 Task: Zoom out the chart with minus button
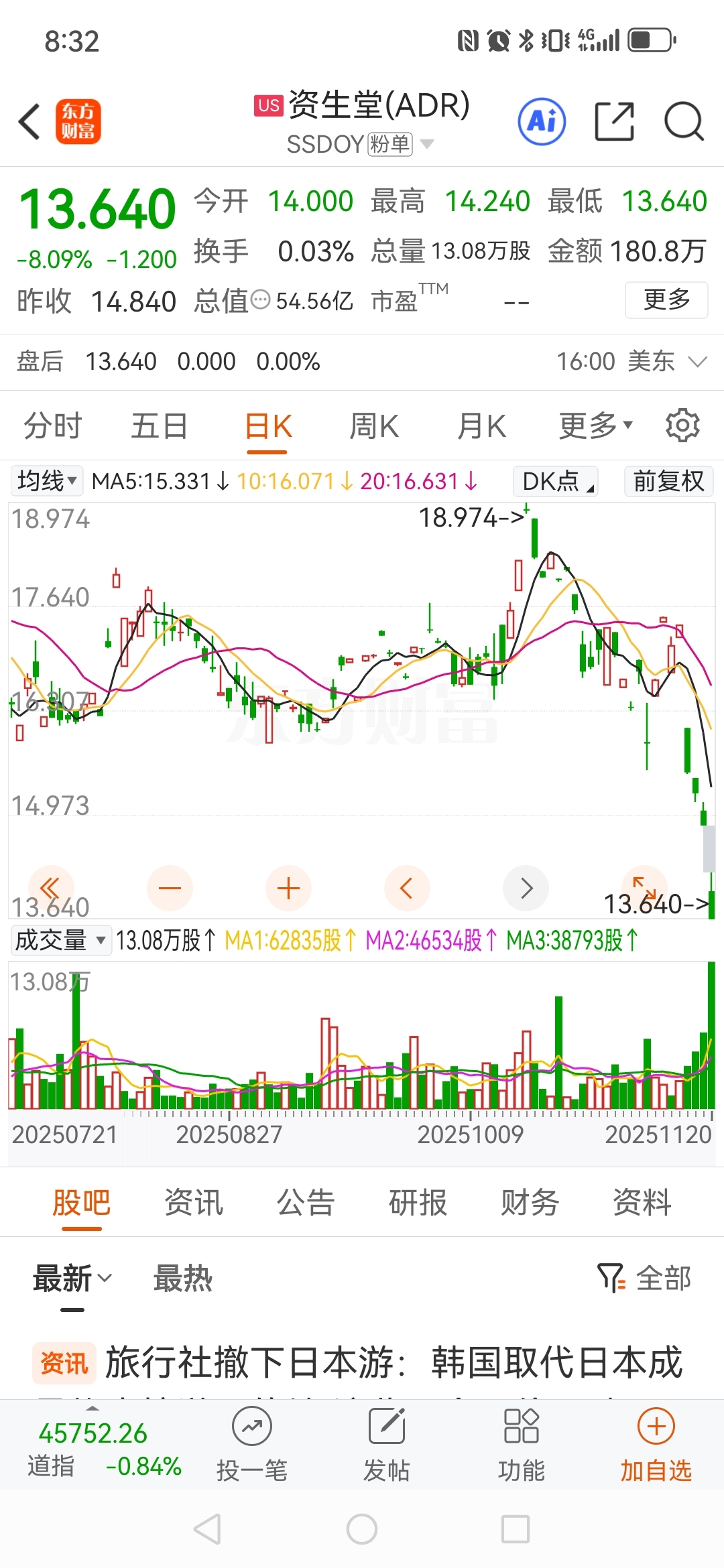(170, 889)
